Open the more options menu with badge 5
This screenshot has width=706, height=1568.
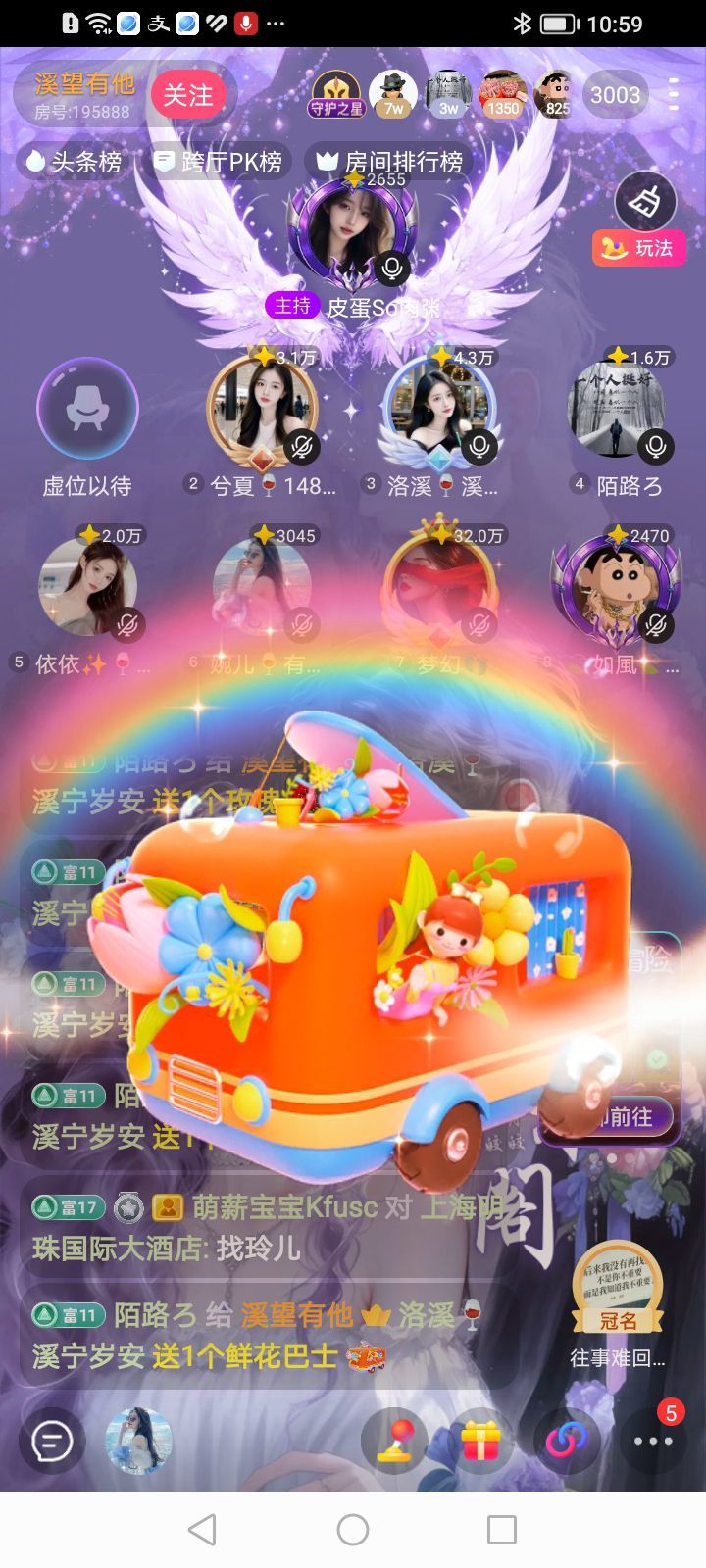(x=653, y=1441)
